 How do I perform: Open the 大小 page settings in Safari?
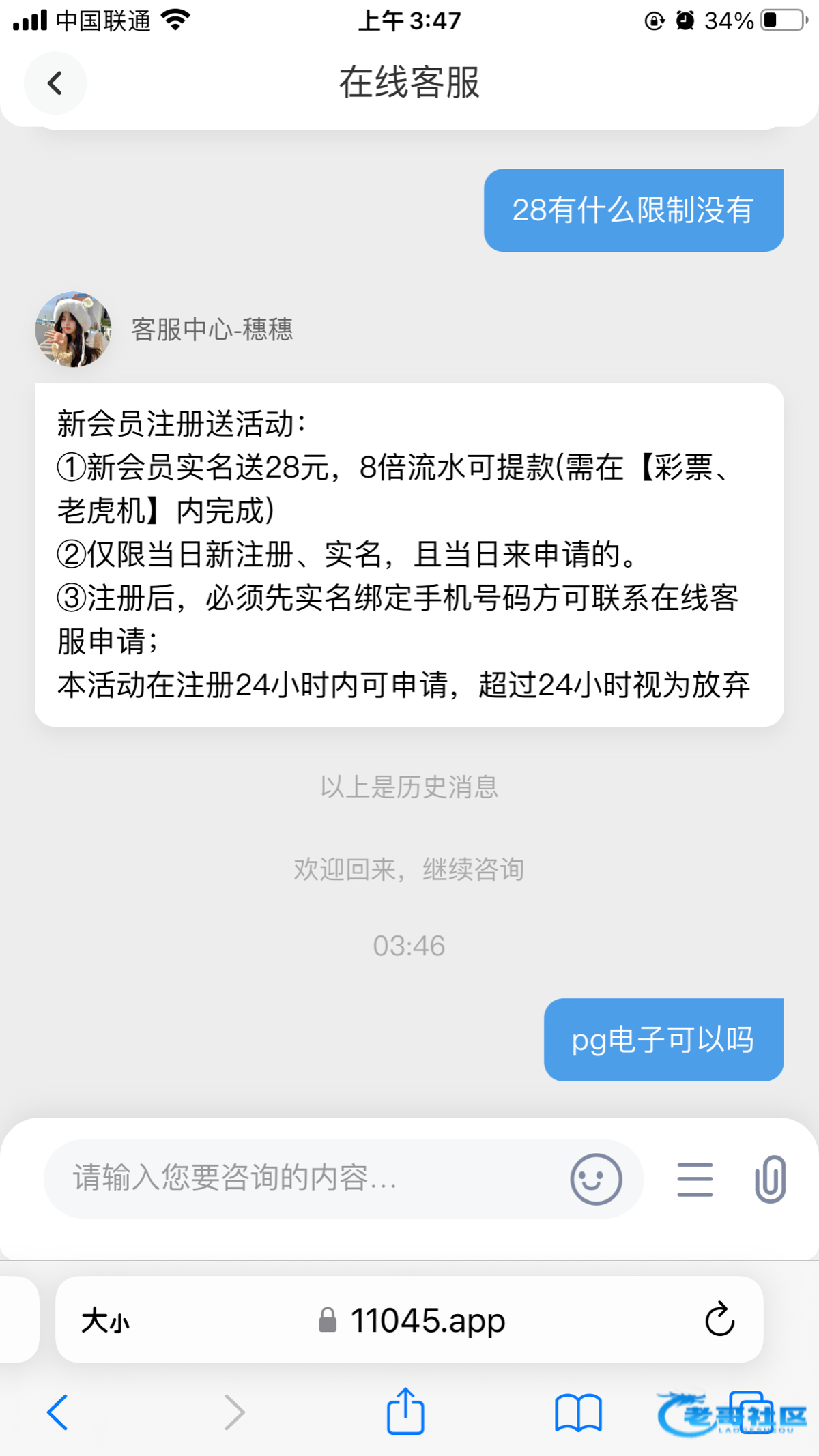[106, 1321]
